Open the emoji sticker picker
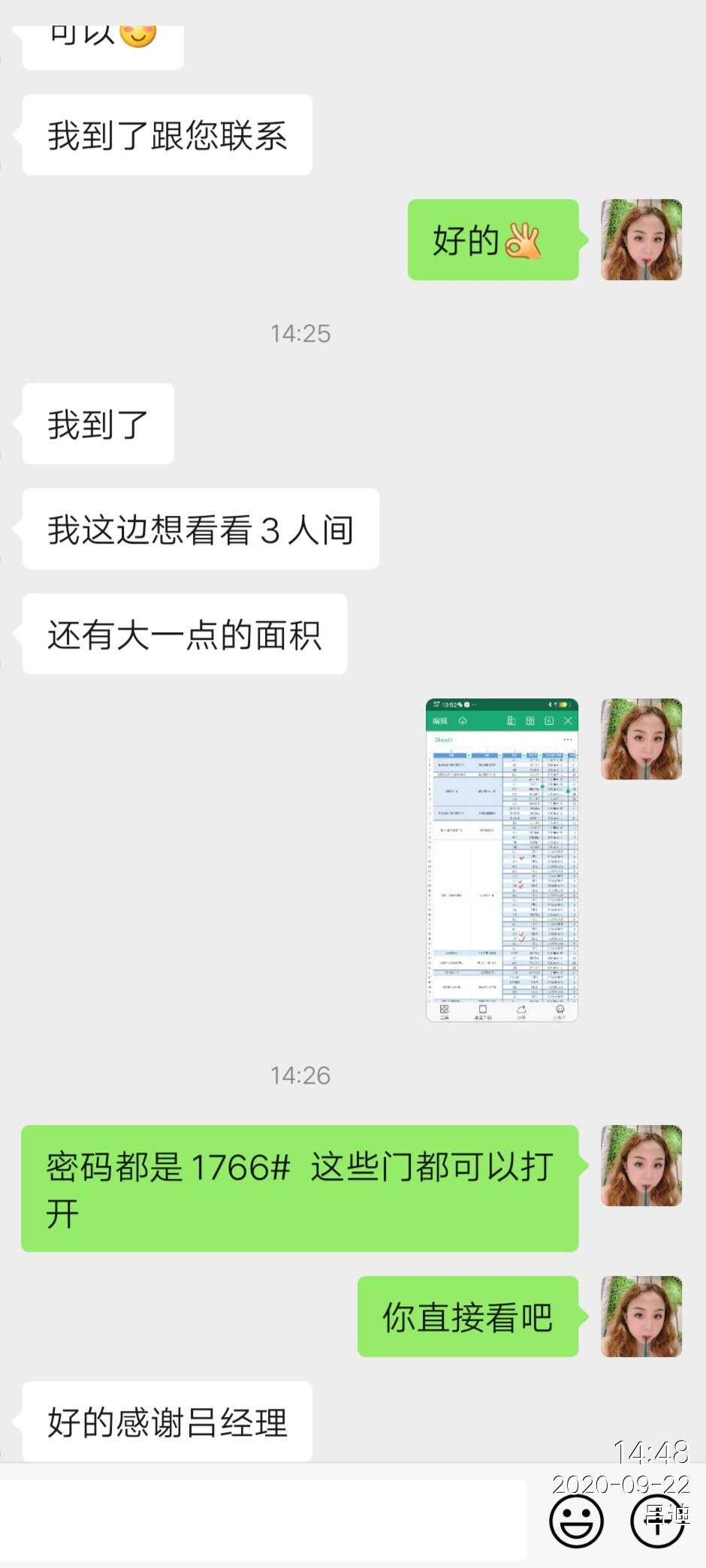This screenshot has height=1568, width=706. pyautogui.click(x=576, y=1521)
